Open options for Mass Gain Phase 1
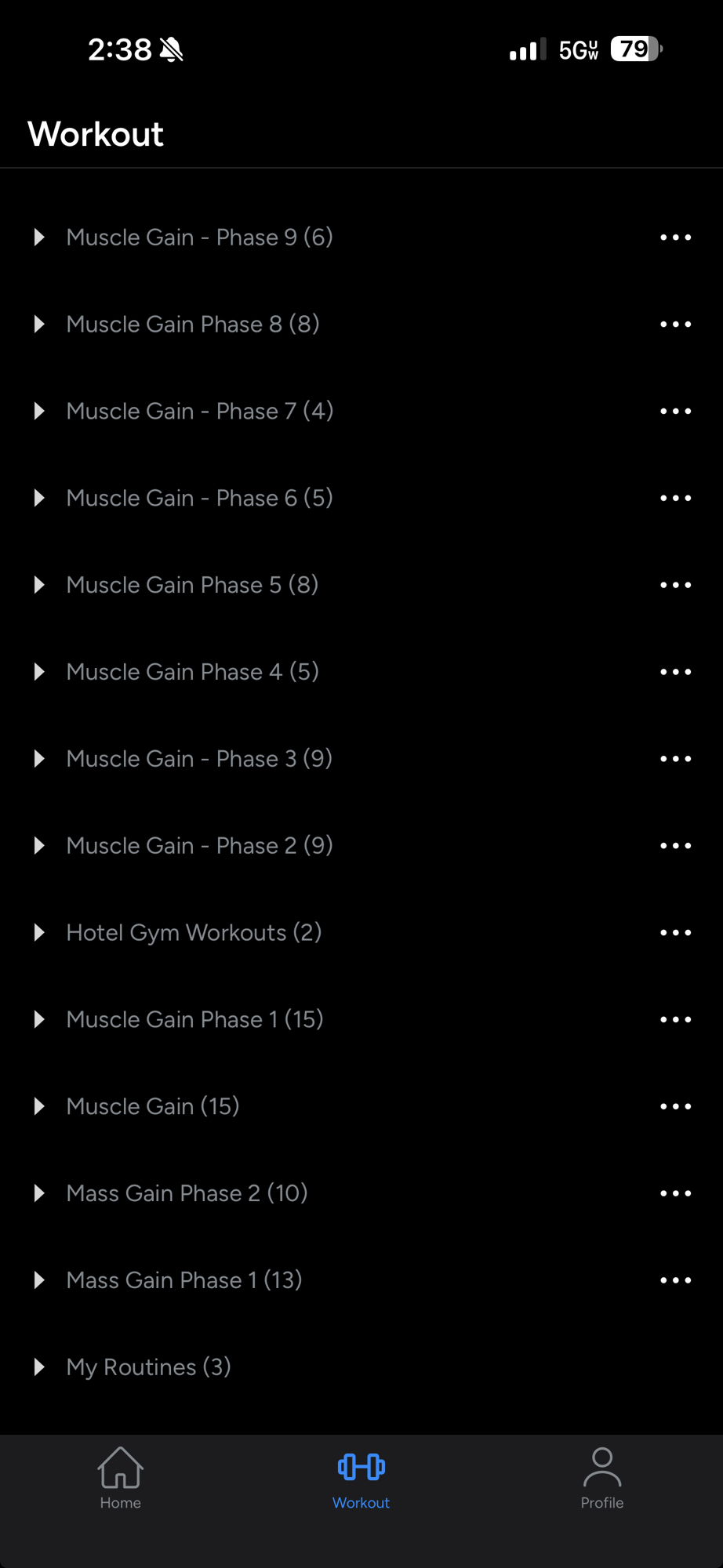 tap(675, 1281)
